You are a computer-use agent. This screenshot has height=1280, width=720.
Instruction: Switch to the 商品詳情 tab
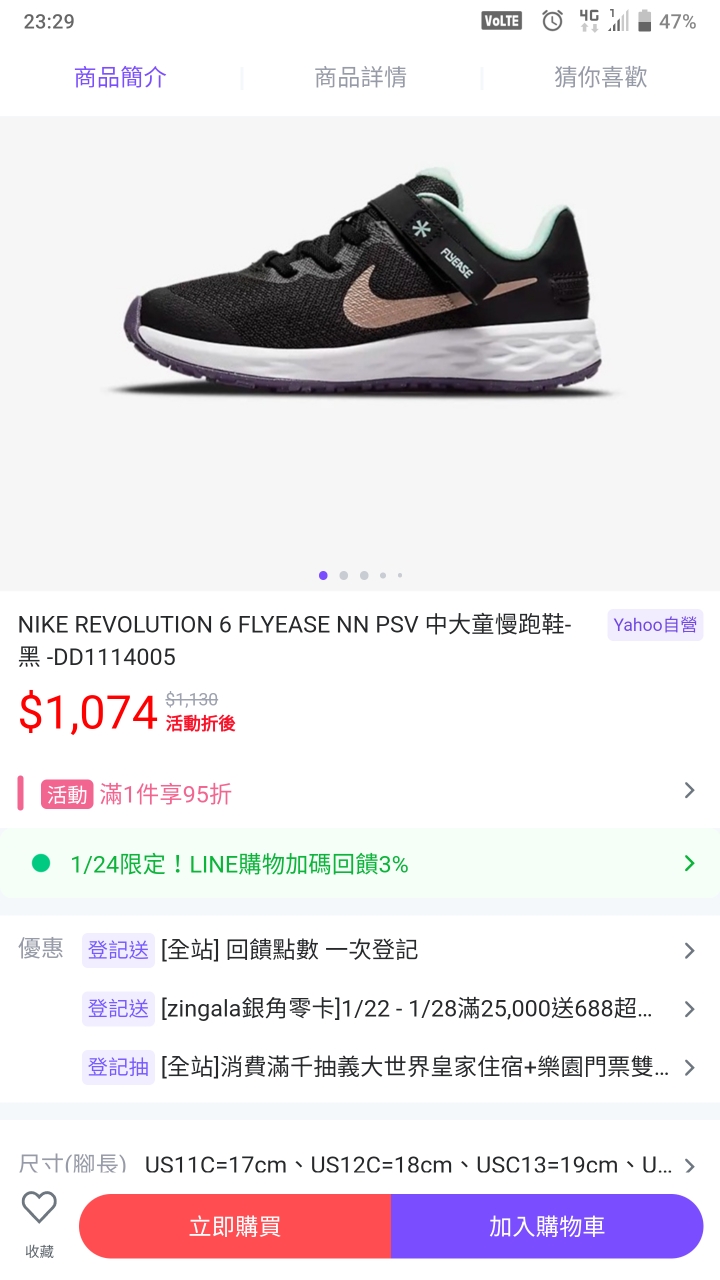360,78
